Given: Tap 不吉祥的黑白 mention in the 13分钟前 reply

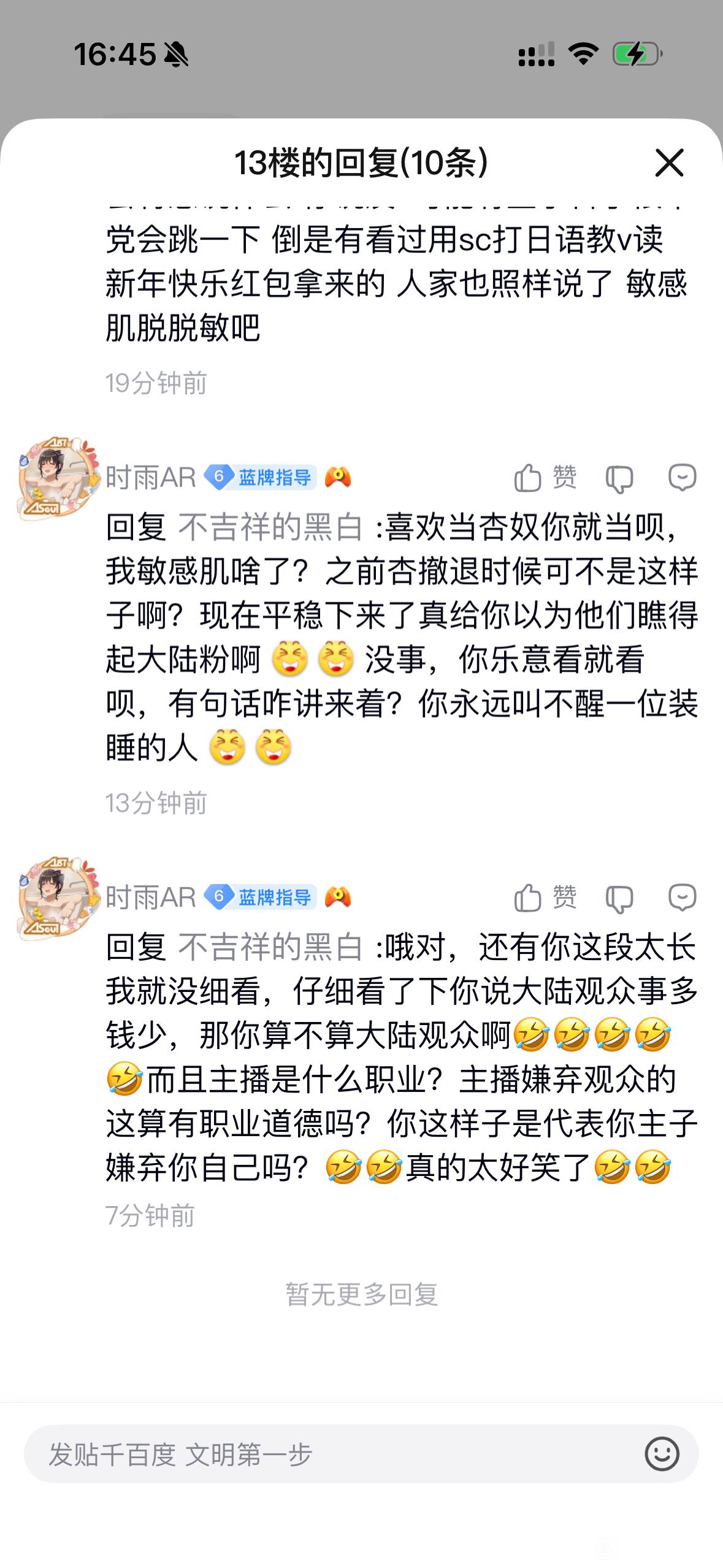Looking at the screenshot, I should pos(271,527).
